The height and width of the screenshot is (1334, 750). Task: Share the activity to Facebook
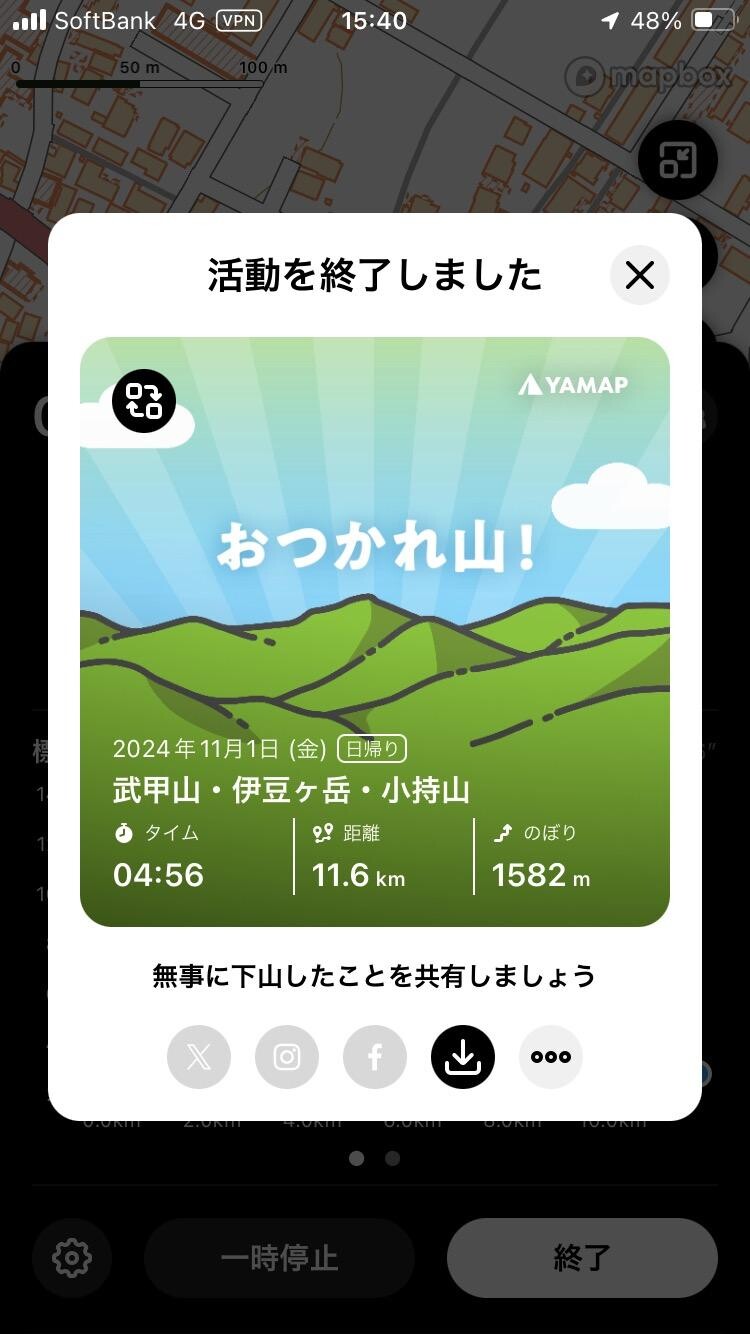[375, 1057]
